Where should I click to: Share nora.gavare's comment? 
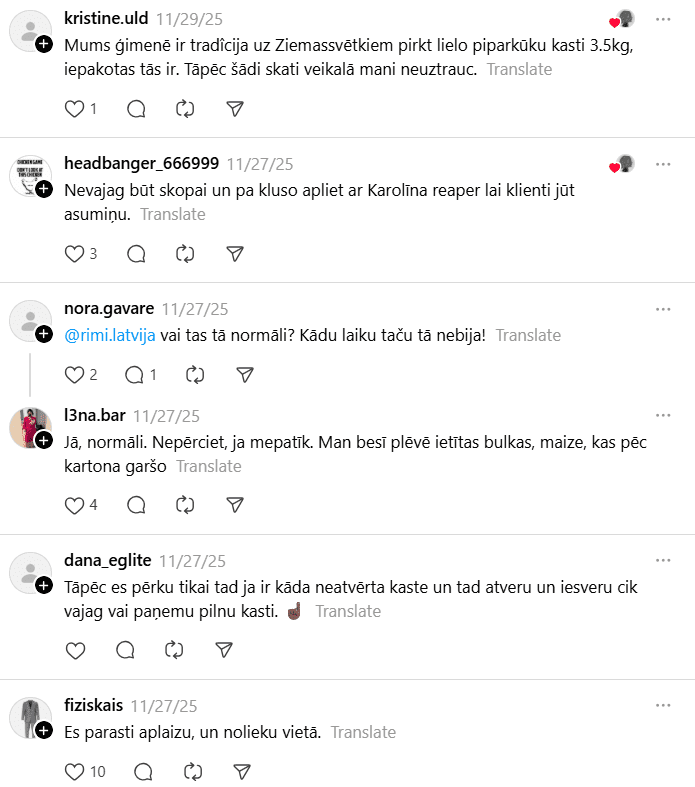[x=245, y=375]
